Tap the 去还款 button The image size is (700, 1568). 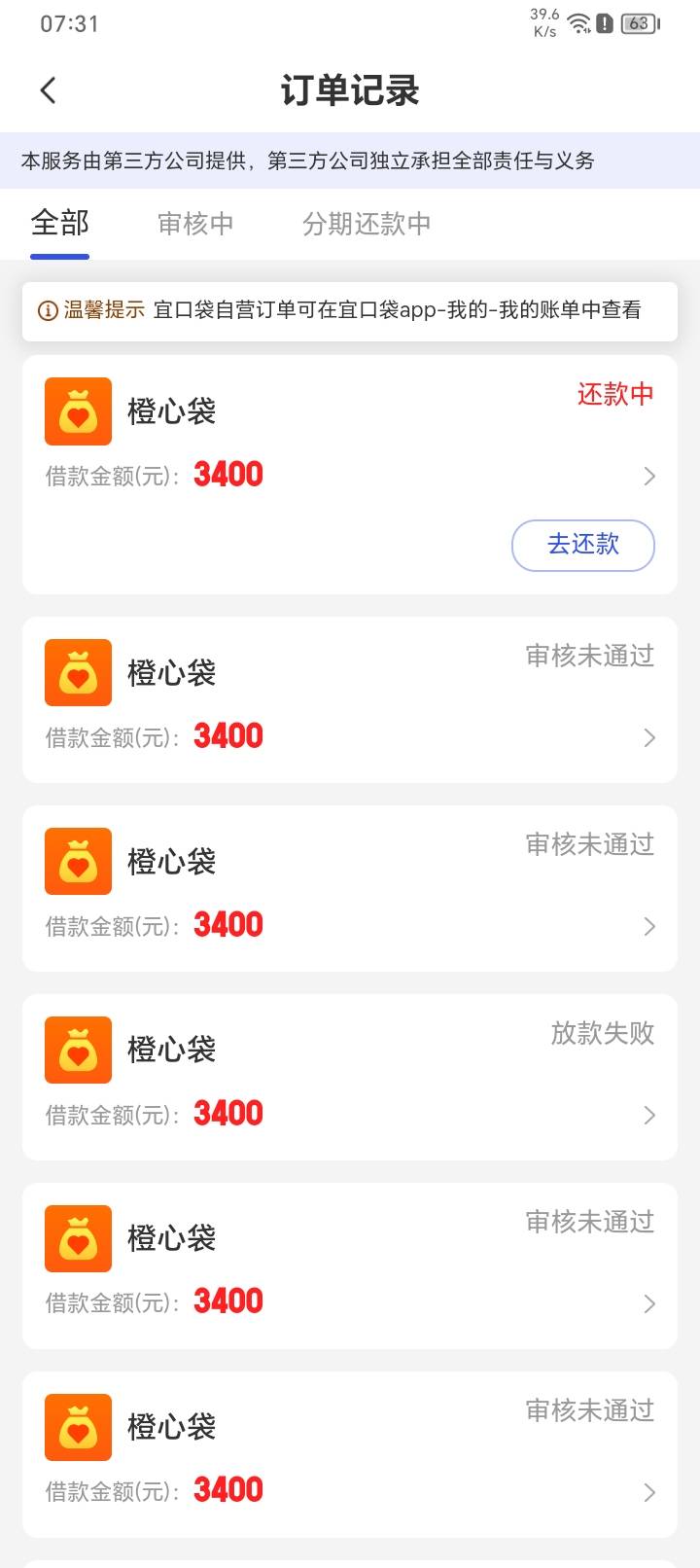pyautogui.click(x=583, y=545)
